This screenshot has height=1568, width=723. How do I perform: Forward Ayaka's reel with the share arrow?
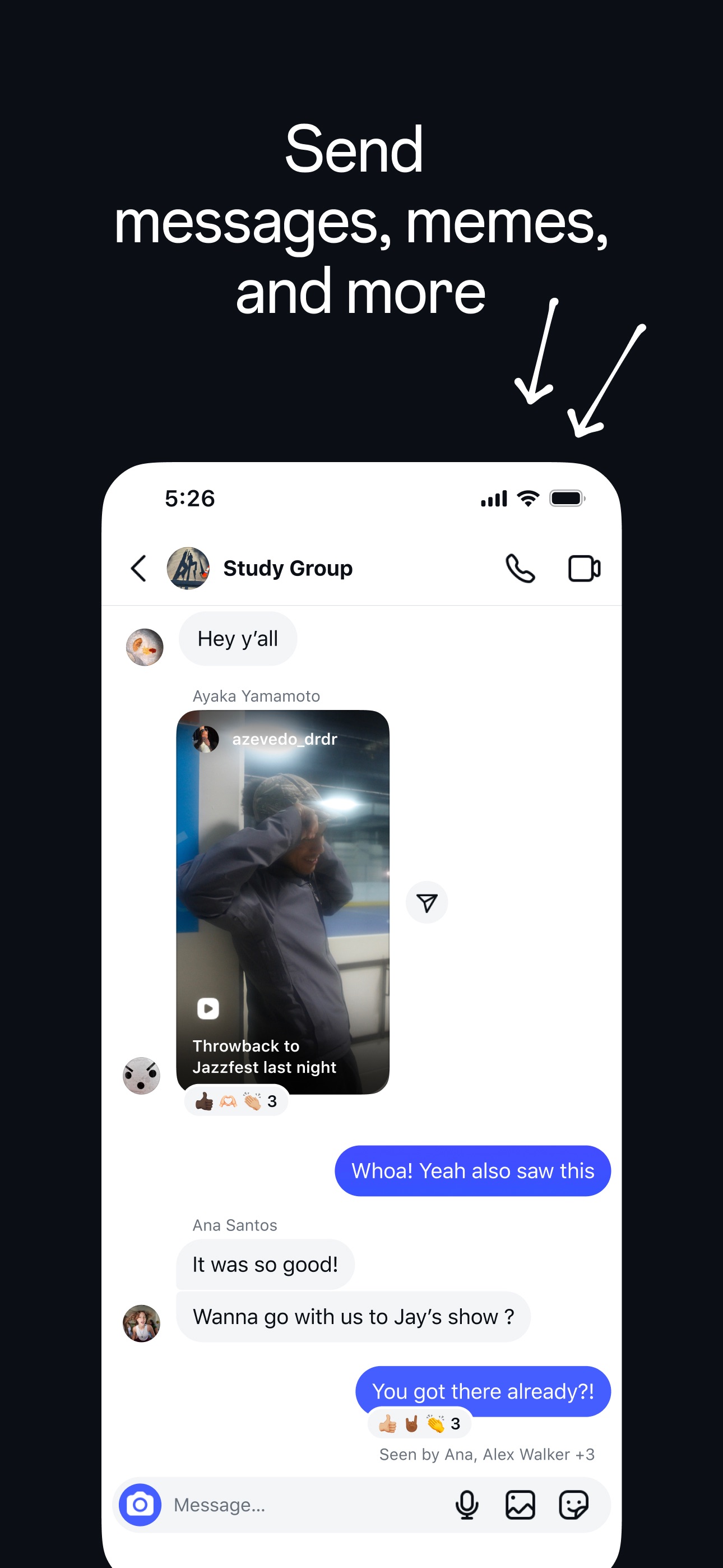pos(427,902)
